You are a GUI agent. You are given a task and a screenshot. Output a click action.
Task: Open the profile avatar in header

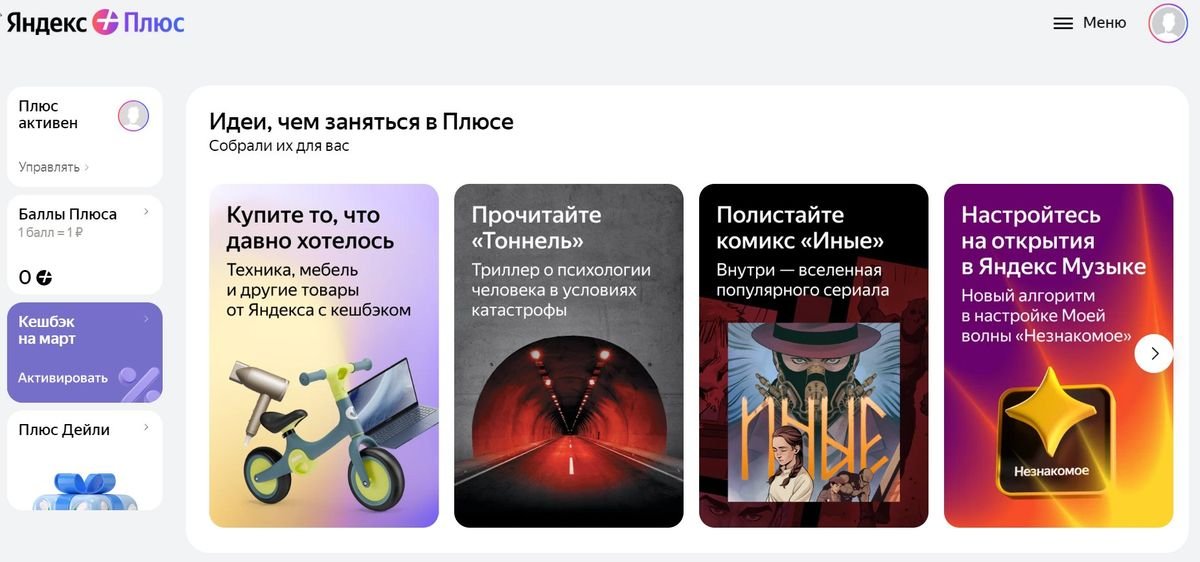pos(1167,23)
